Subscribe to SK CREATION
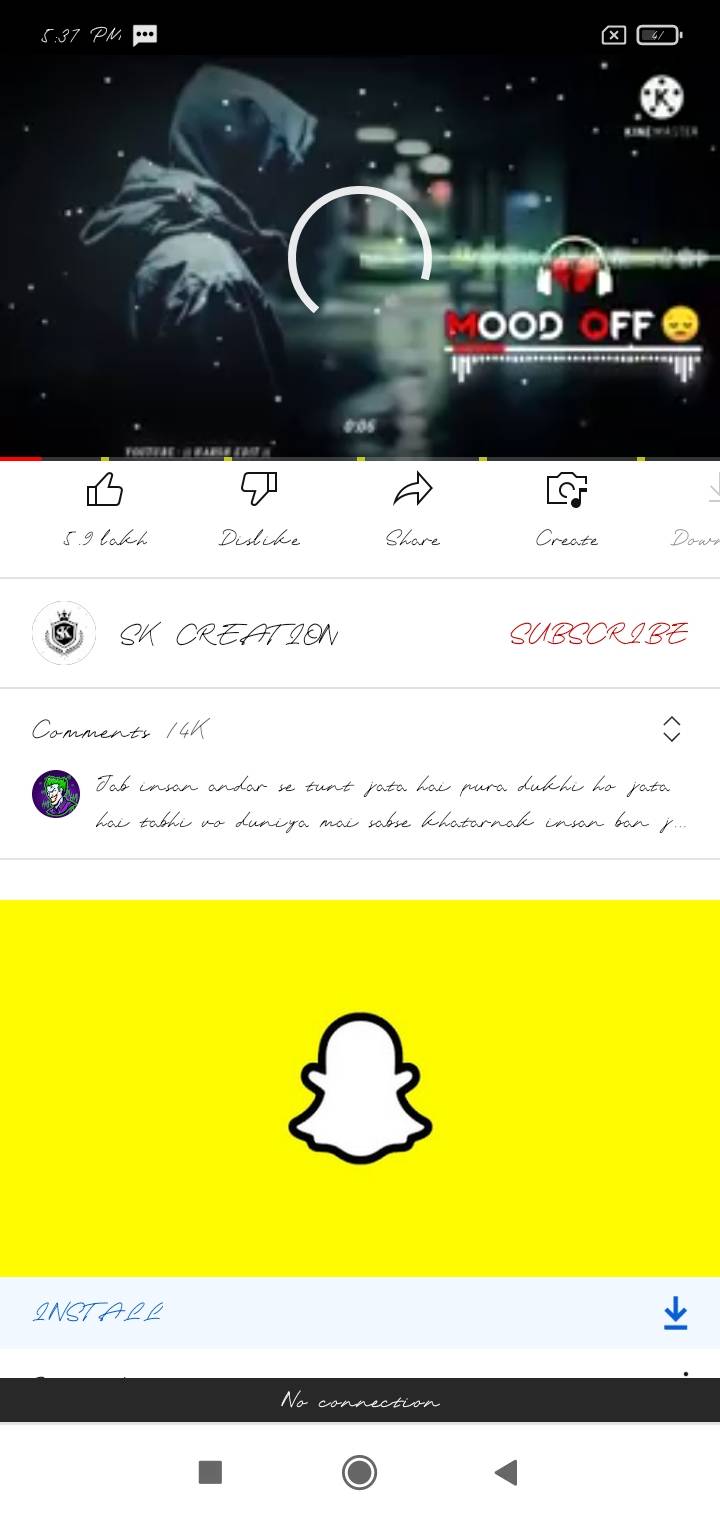Image resolution: width=720 pixels, height=1520 pixels. (x=598, y=634)
